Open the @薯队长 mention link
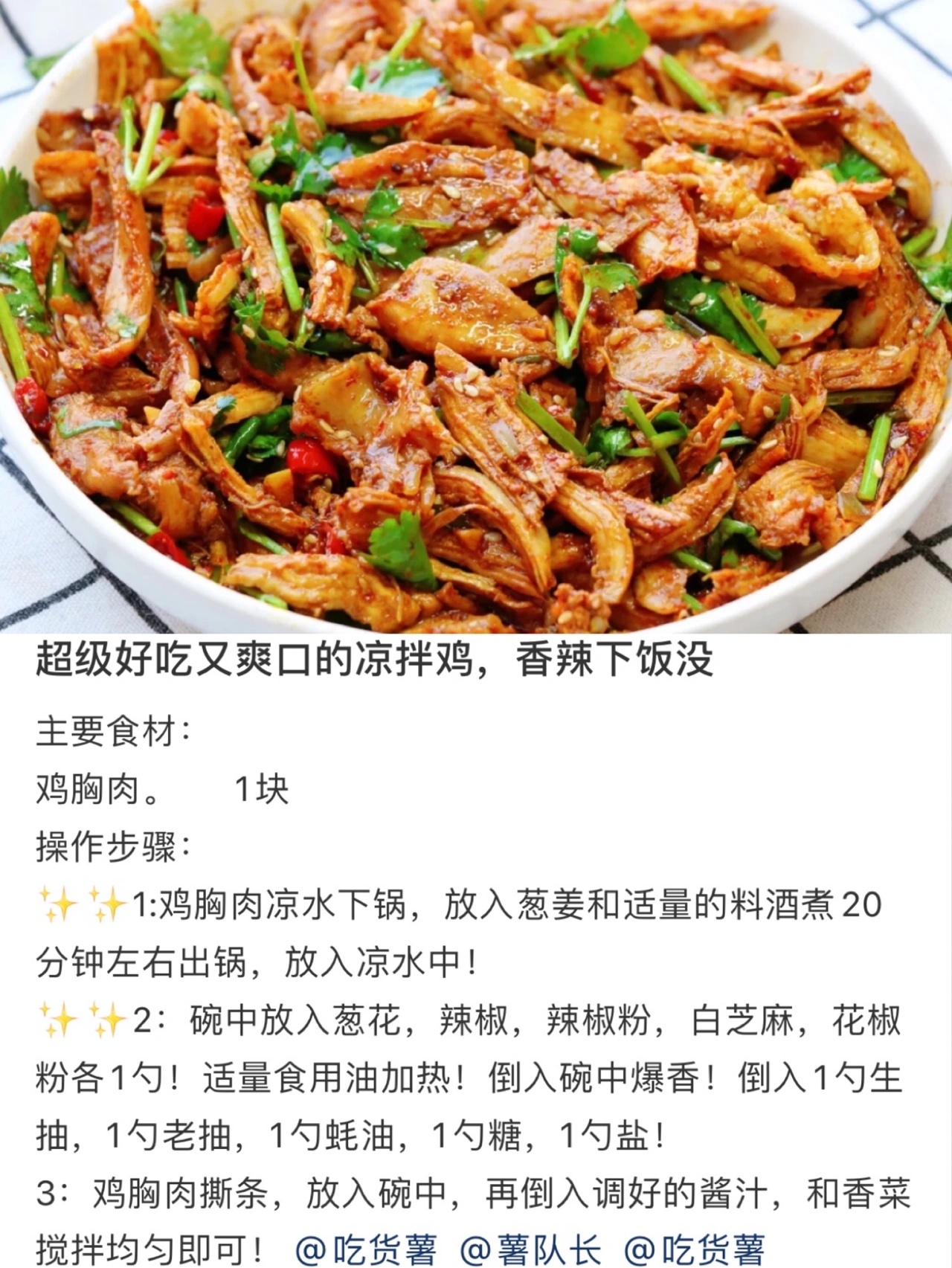This screenshot has width=952, height=1268. tap(530, 1248)
